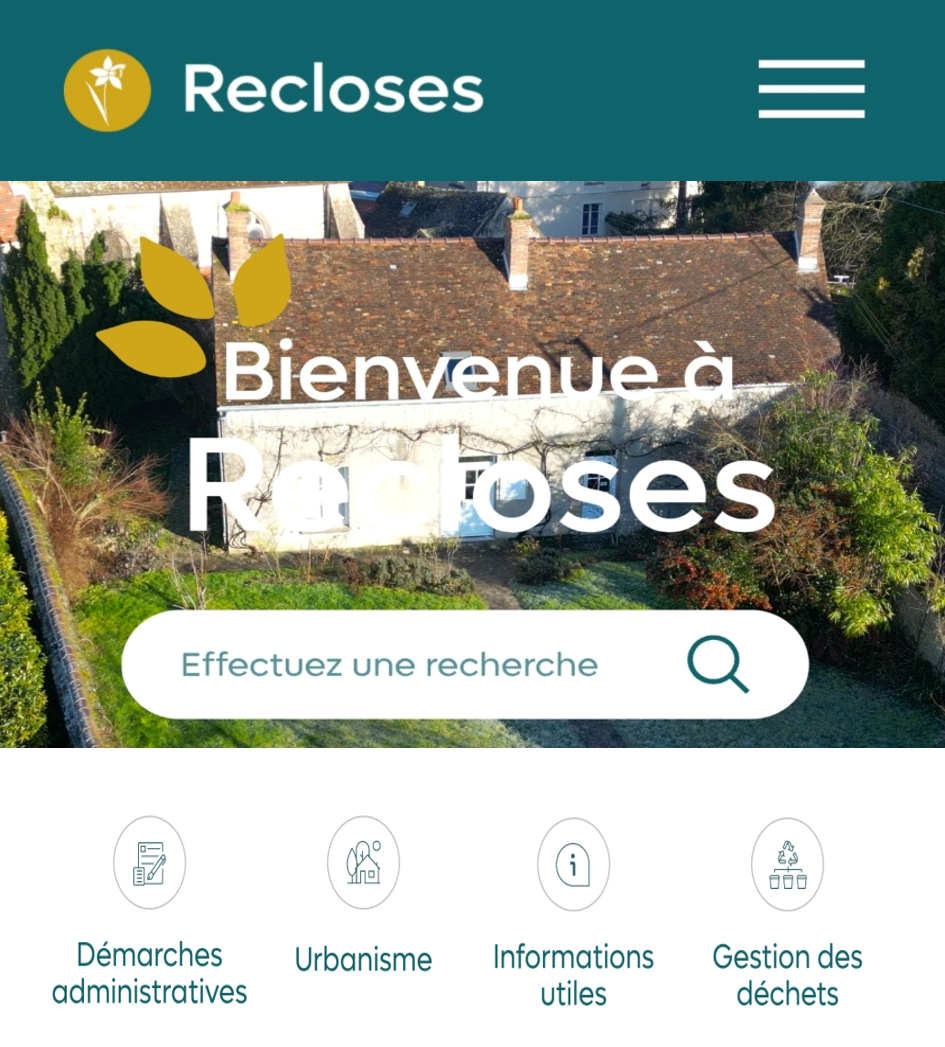Screen dimensions: 945x1047
Task: Open Démarches administratives
Action: click(149, 912)
